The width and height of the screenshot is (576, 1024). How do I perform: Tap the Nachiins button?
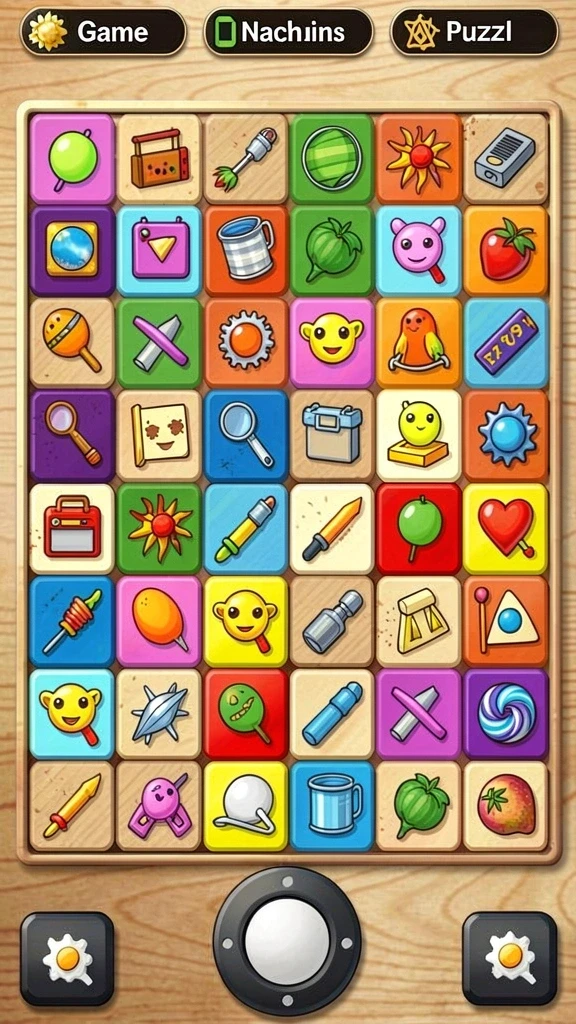pos(289,31)
